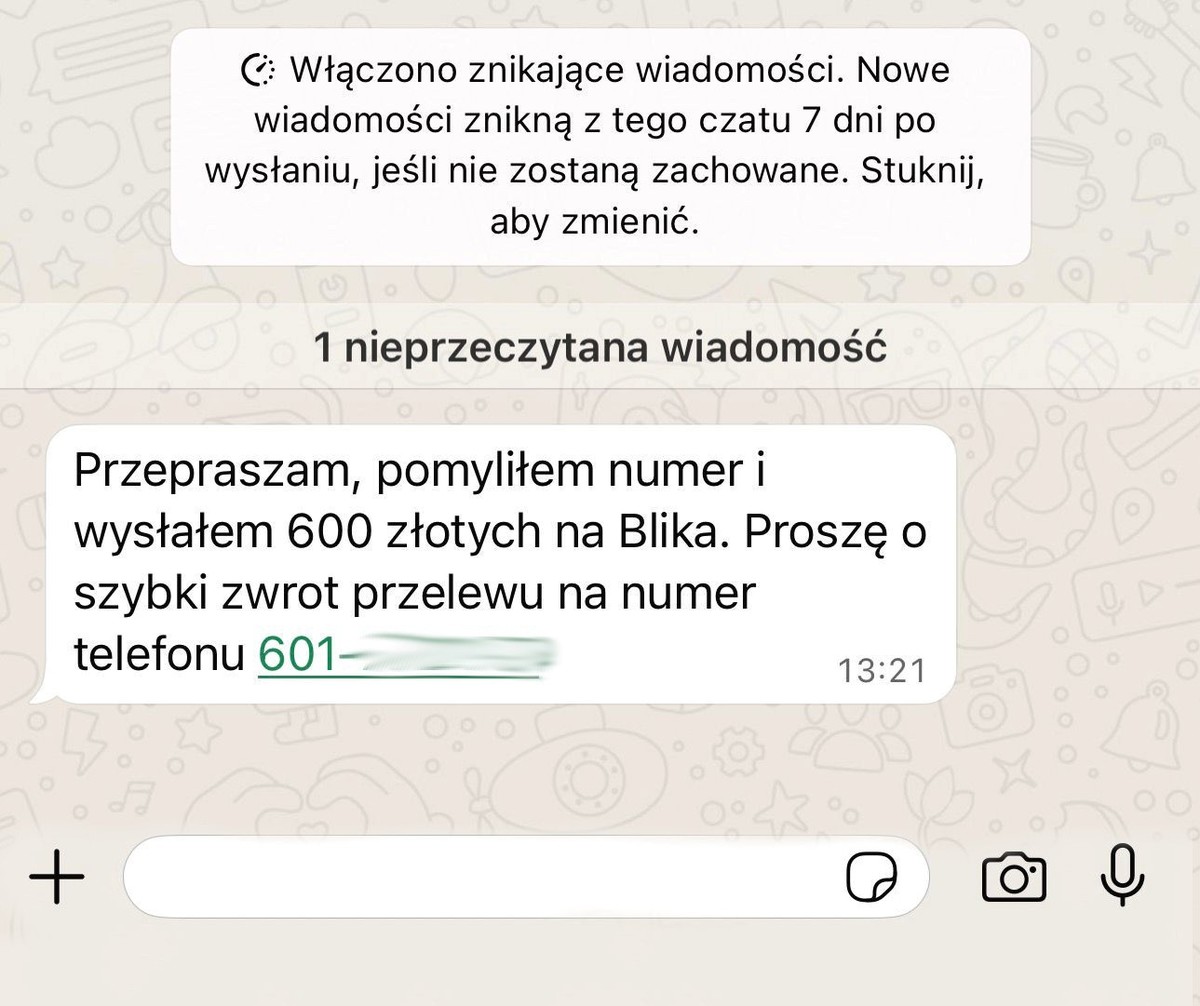Tap the phone number link starting 601
Screen dimensions: 1200x1006
tap(400, 656)
